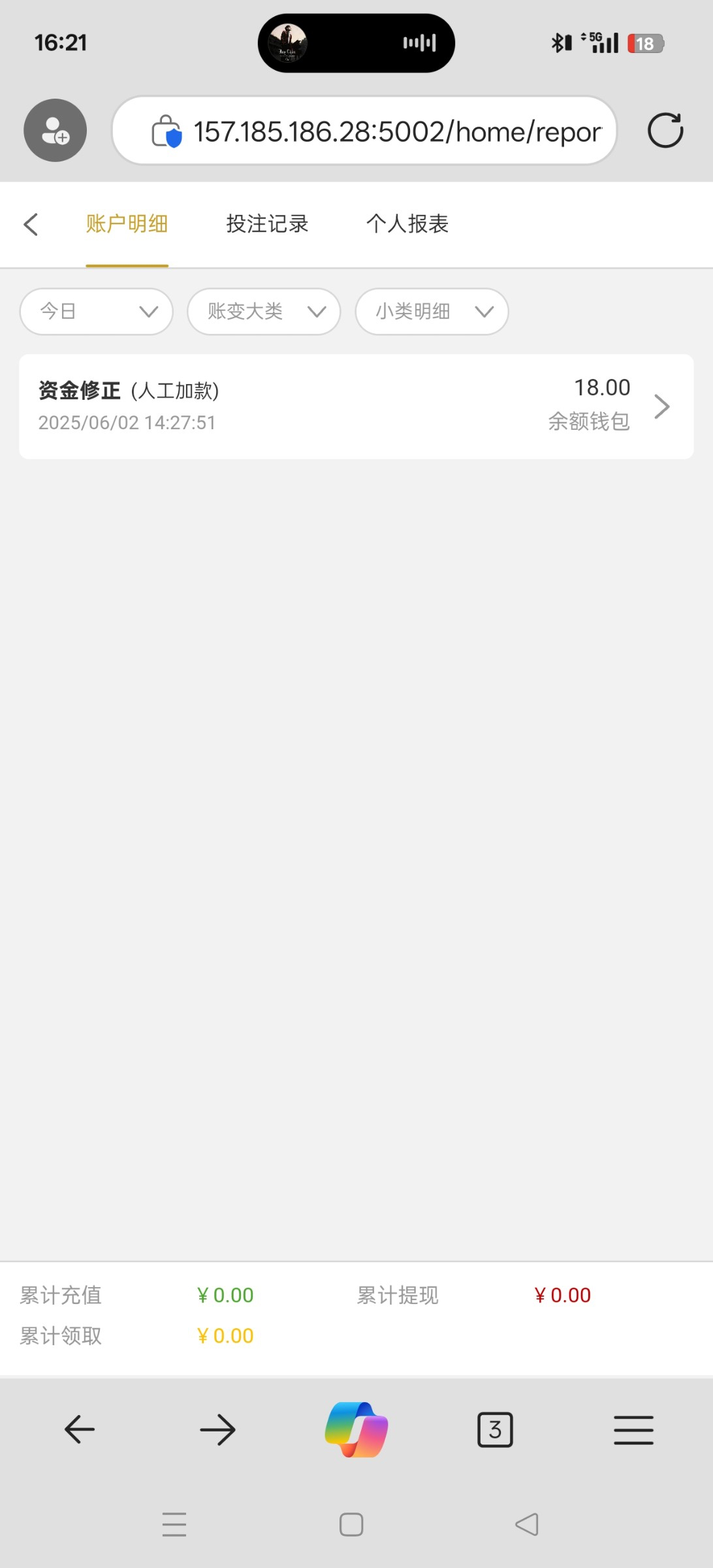Navigate back in the browser toolbar

click(x=80, y=1429)
